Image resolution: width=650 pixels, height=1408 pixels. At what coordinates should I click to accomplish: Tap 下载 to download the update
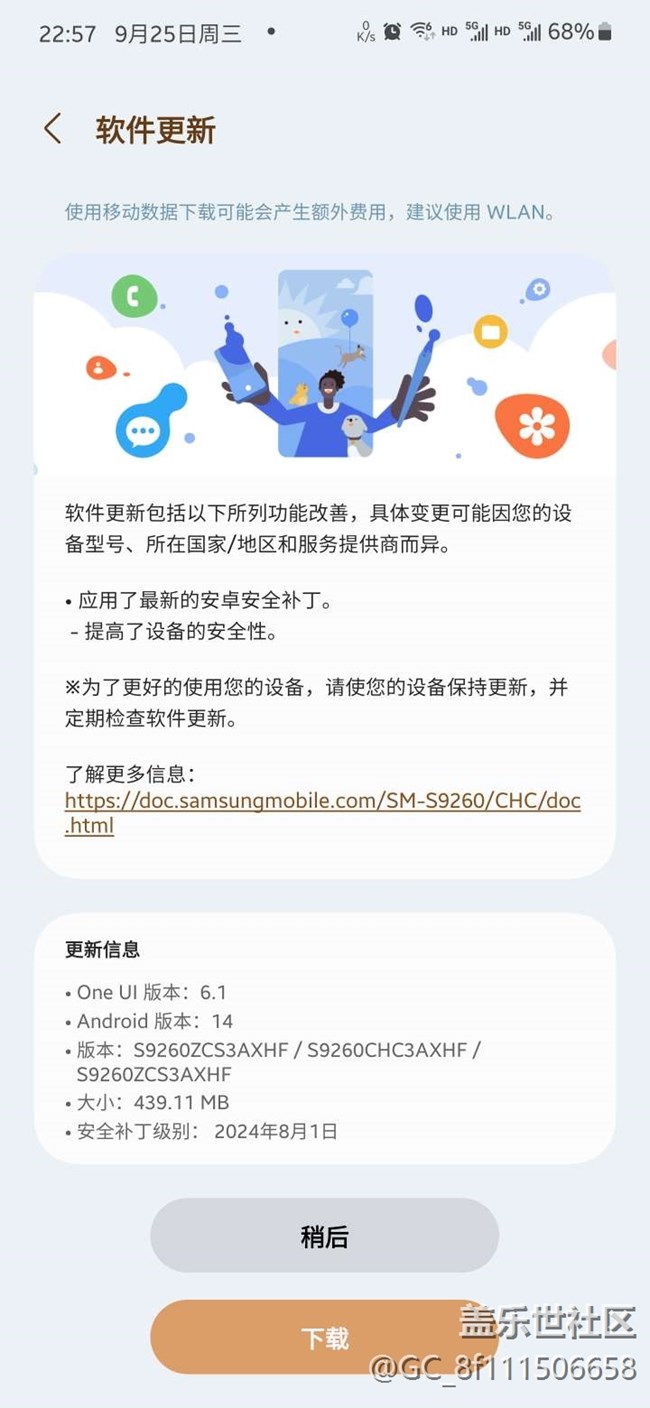coord(324,1337)
